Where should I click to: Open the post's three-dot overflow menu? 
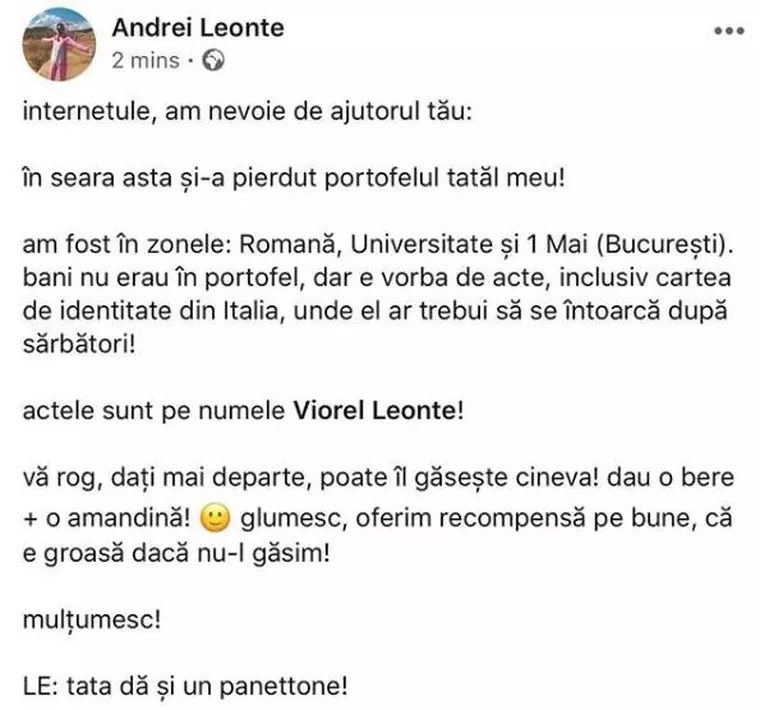point(729,31)
